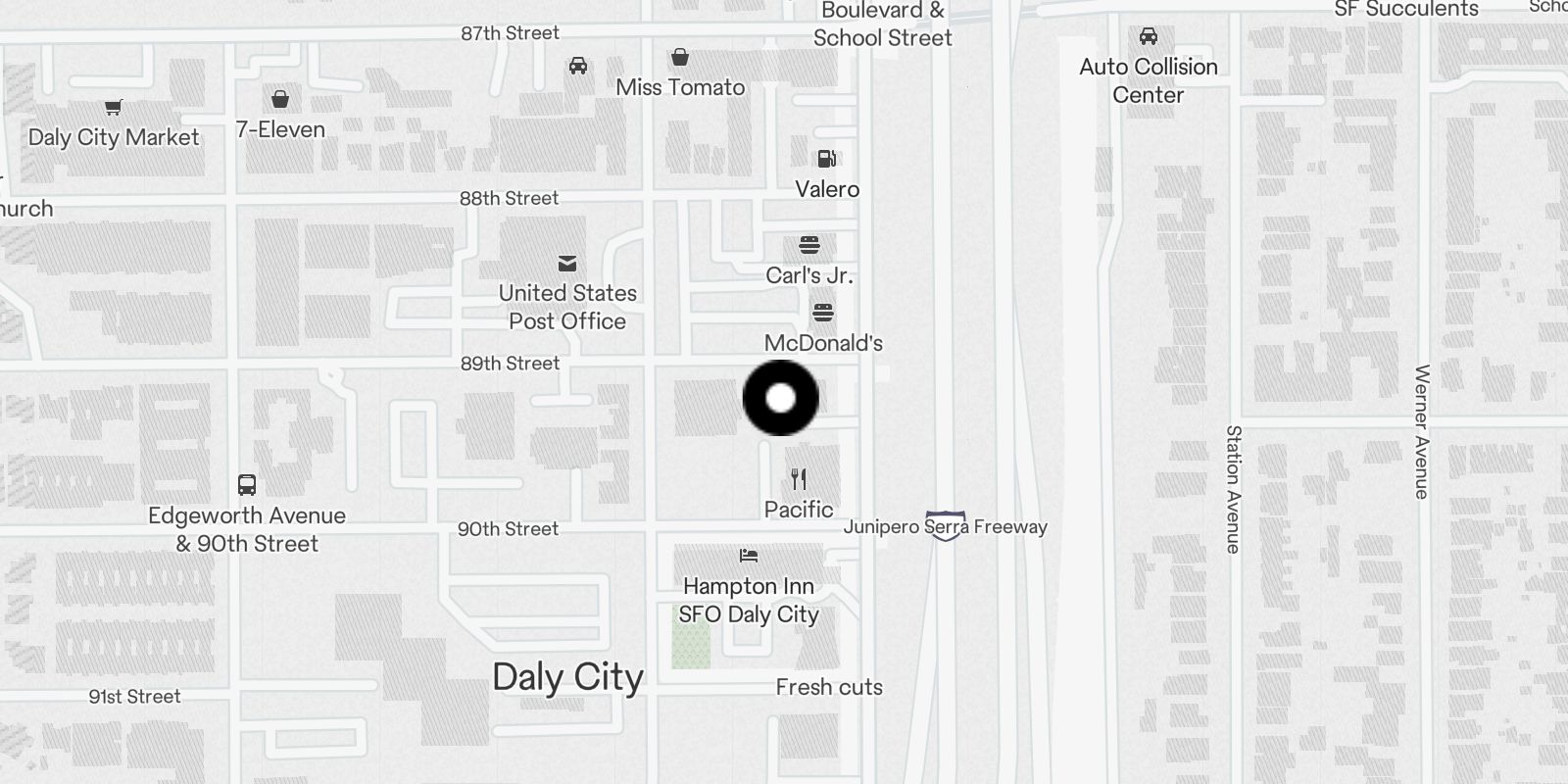Open the Daly City Market marker
The width and height of the screenshot is (1568, 784).
(114, 108)
